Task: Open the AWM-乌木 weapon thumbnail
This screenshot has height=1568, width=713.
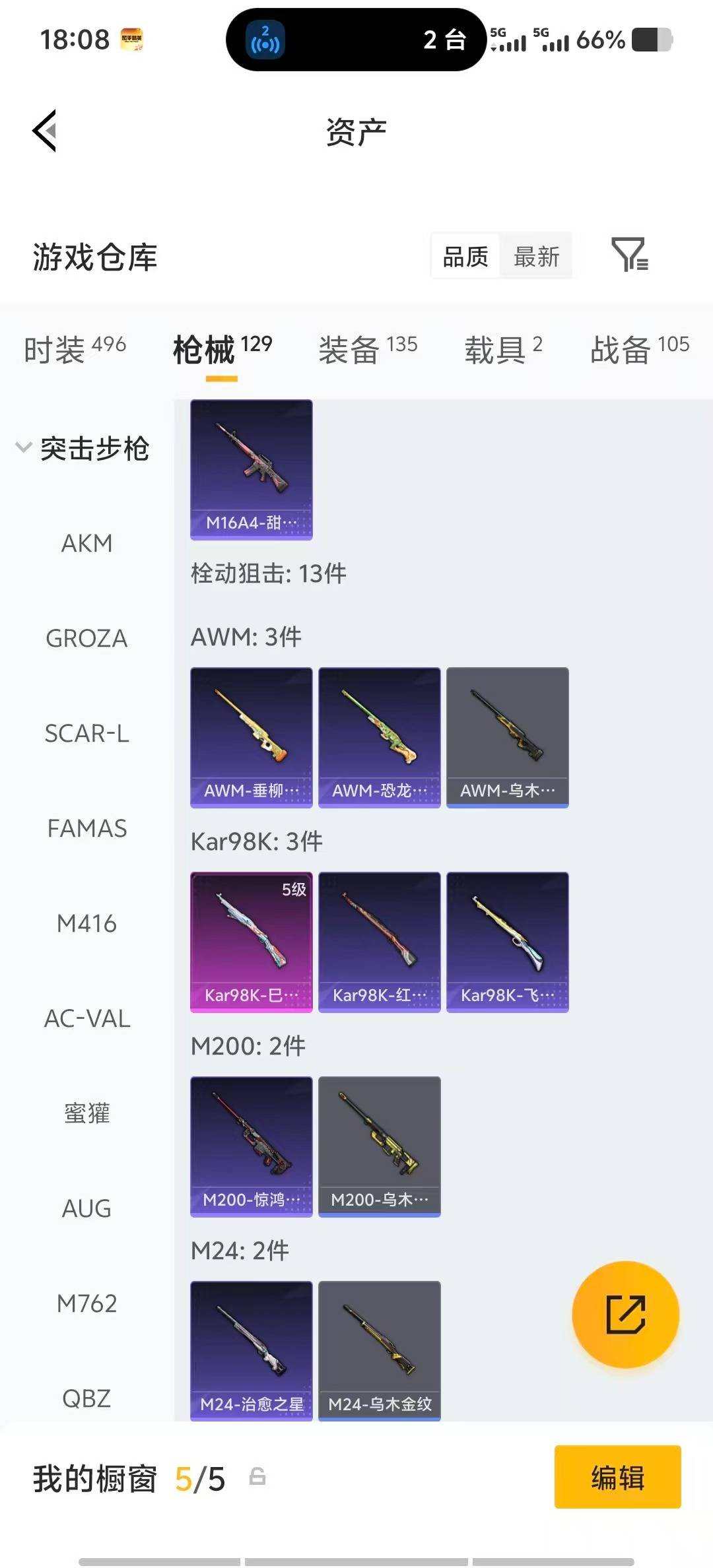Action: 507,737
